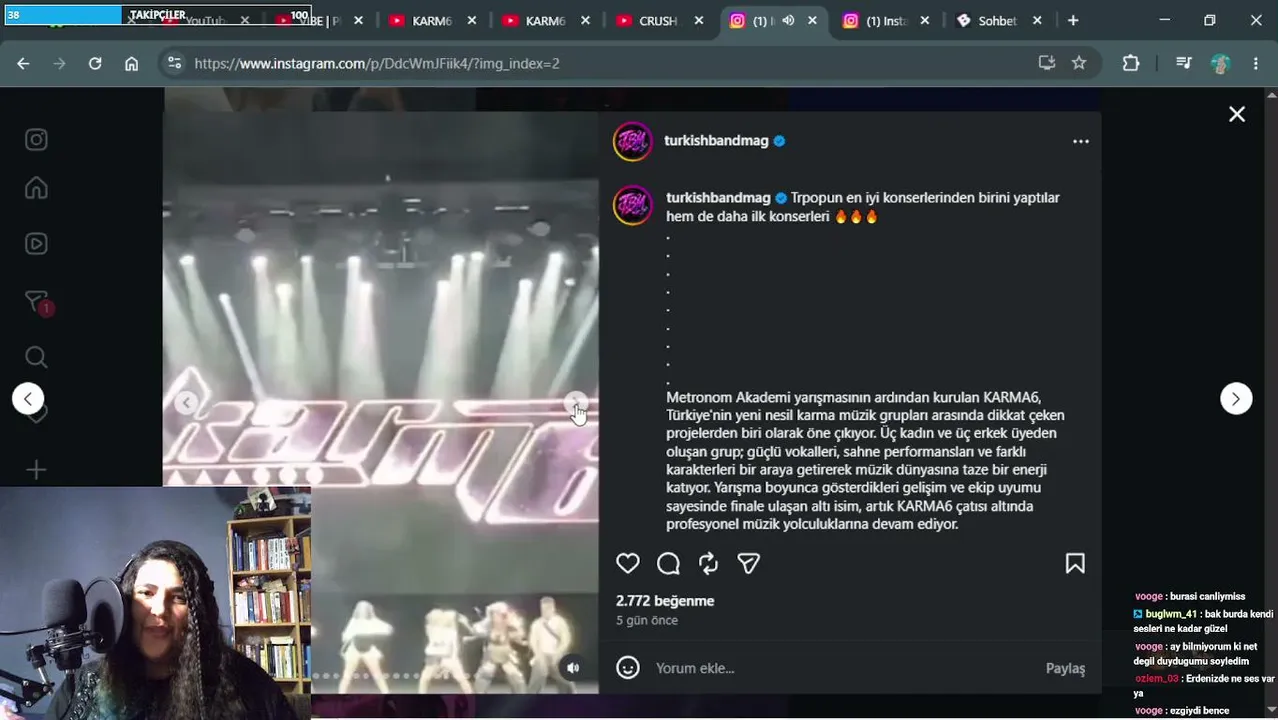Tap the Yorum ekle comment field
This screenshot has width=1278, height=720.
[840, 668]
